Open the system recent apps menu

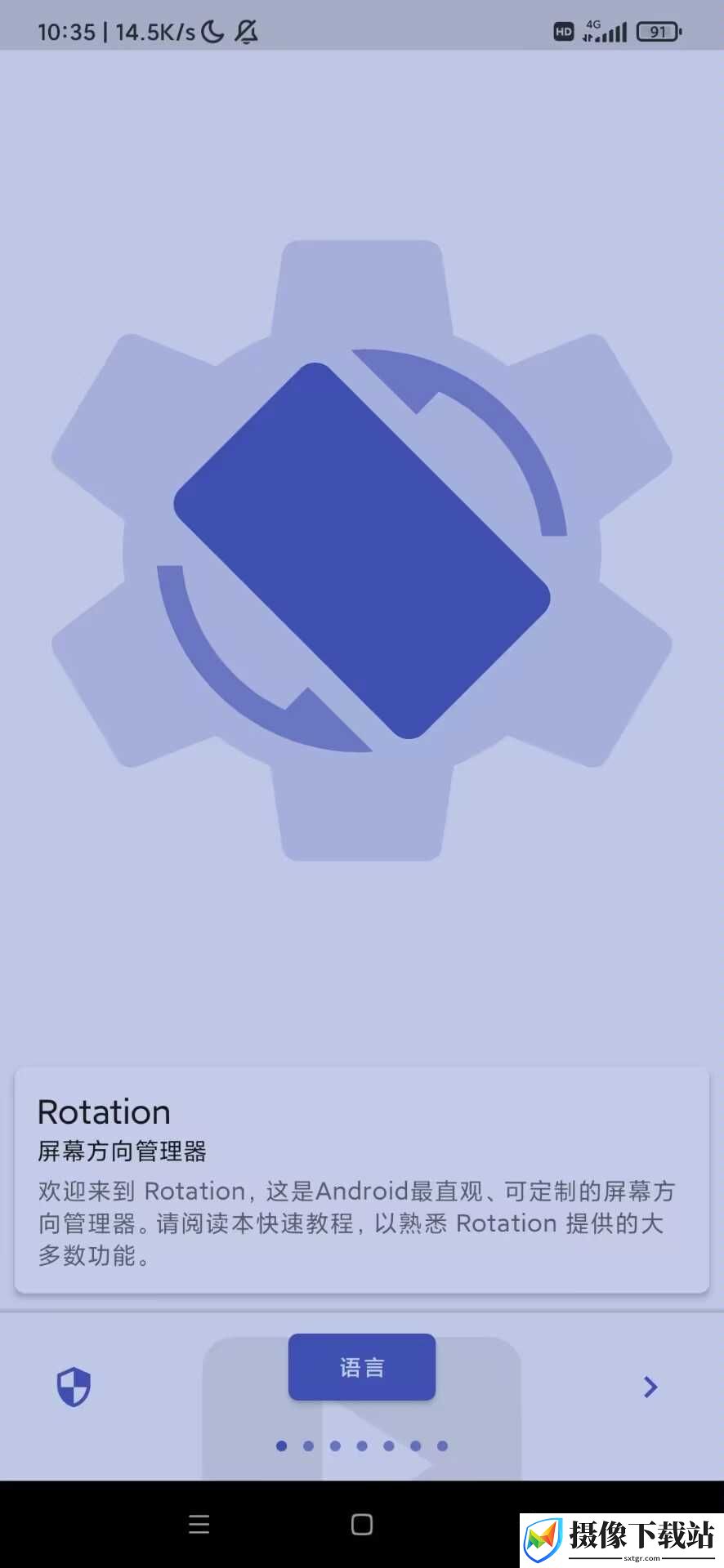coord(199,1524)
